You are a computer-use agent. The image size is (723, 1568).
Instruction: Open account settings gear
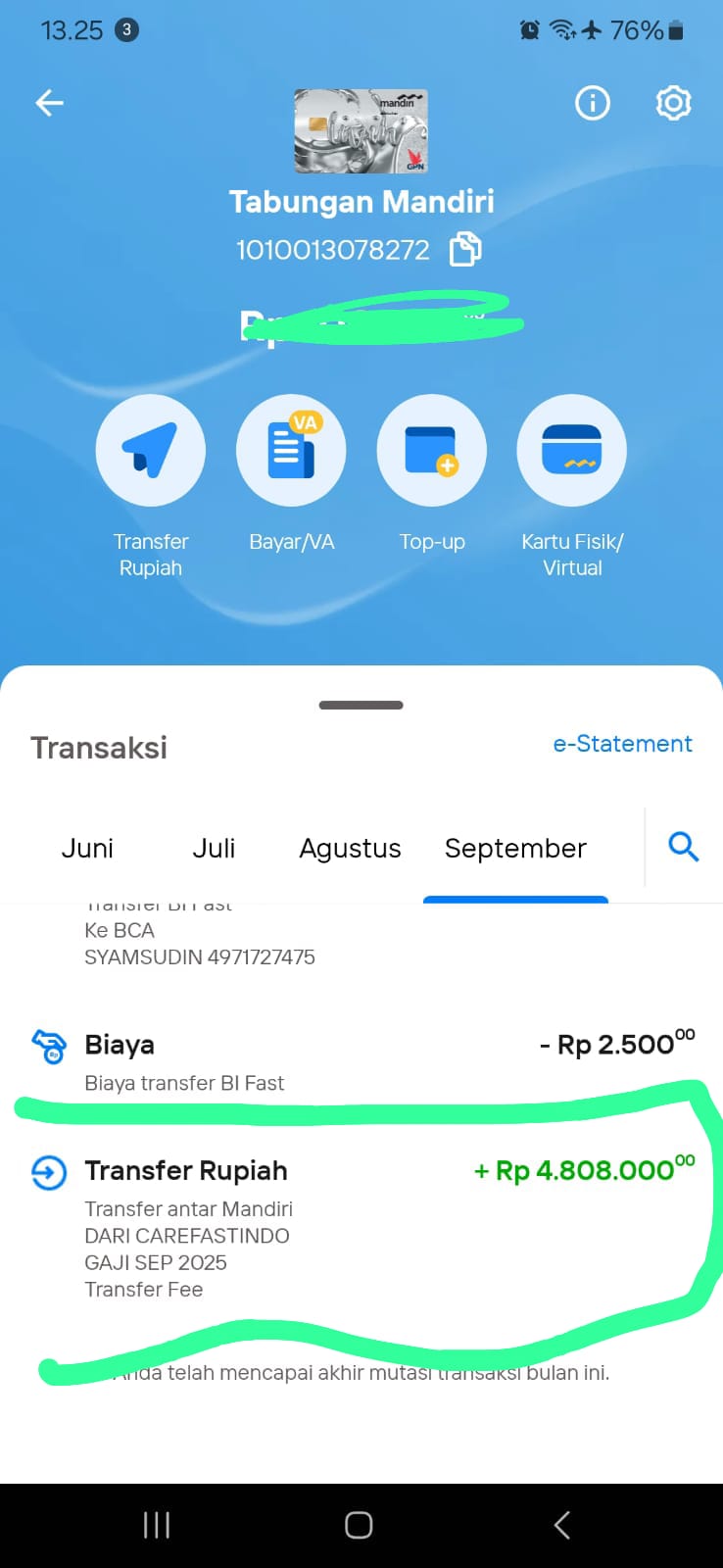coord(673,103)
